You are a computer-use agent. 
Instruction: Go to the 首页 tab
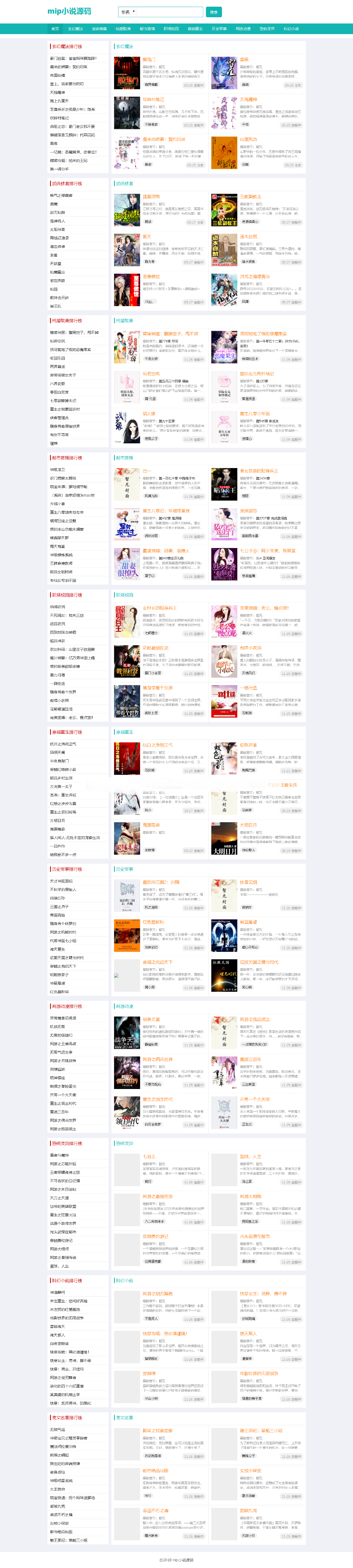(x=55, y=29)
